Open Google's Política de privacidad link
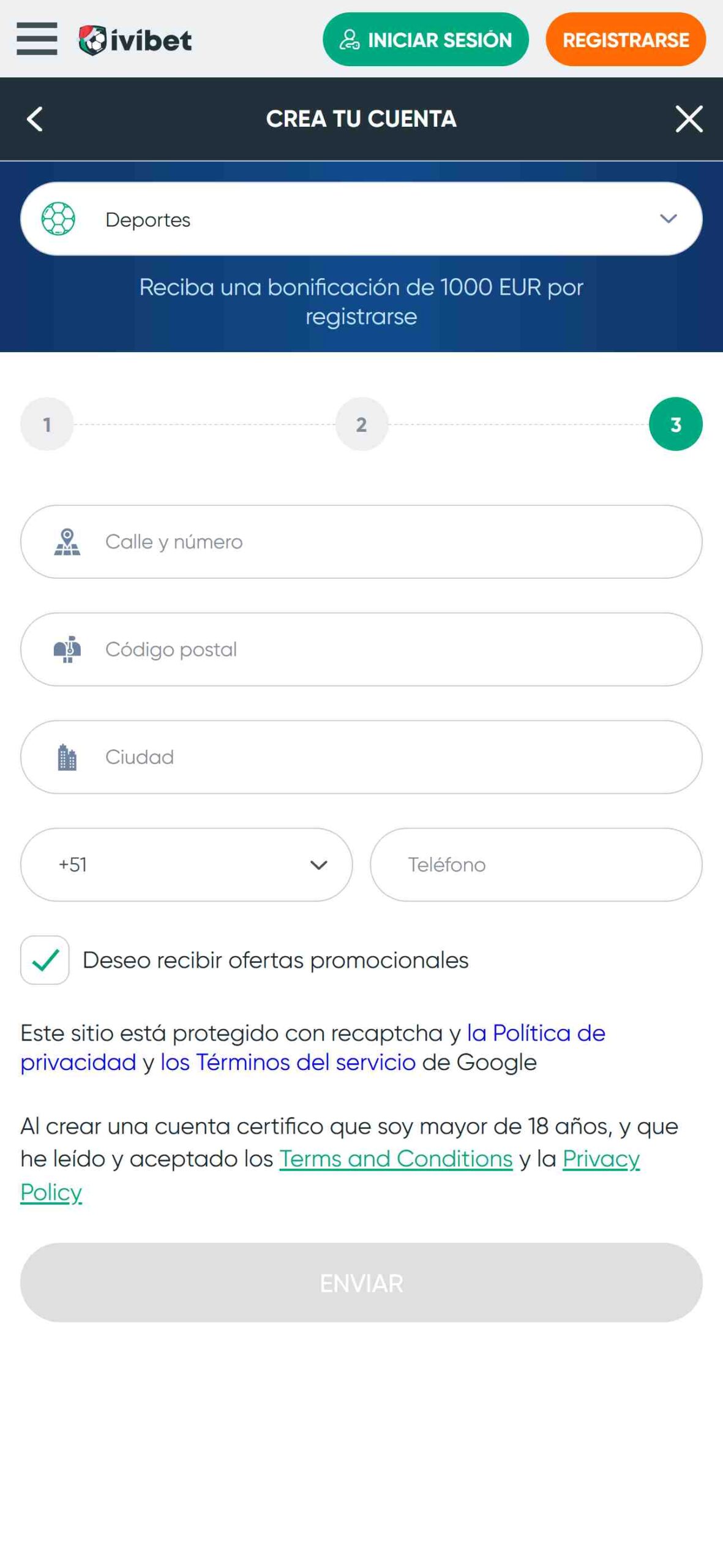The height and width of the screenshot is (1568, 723). tap(536, 1033)
